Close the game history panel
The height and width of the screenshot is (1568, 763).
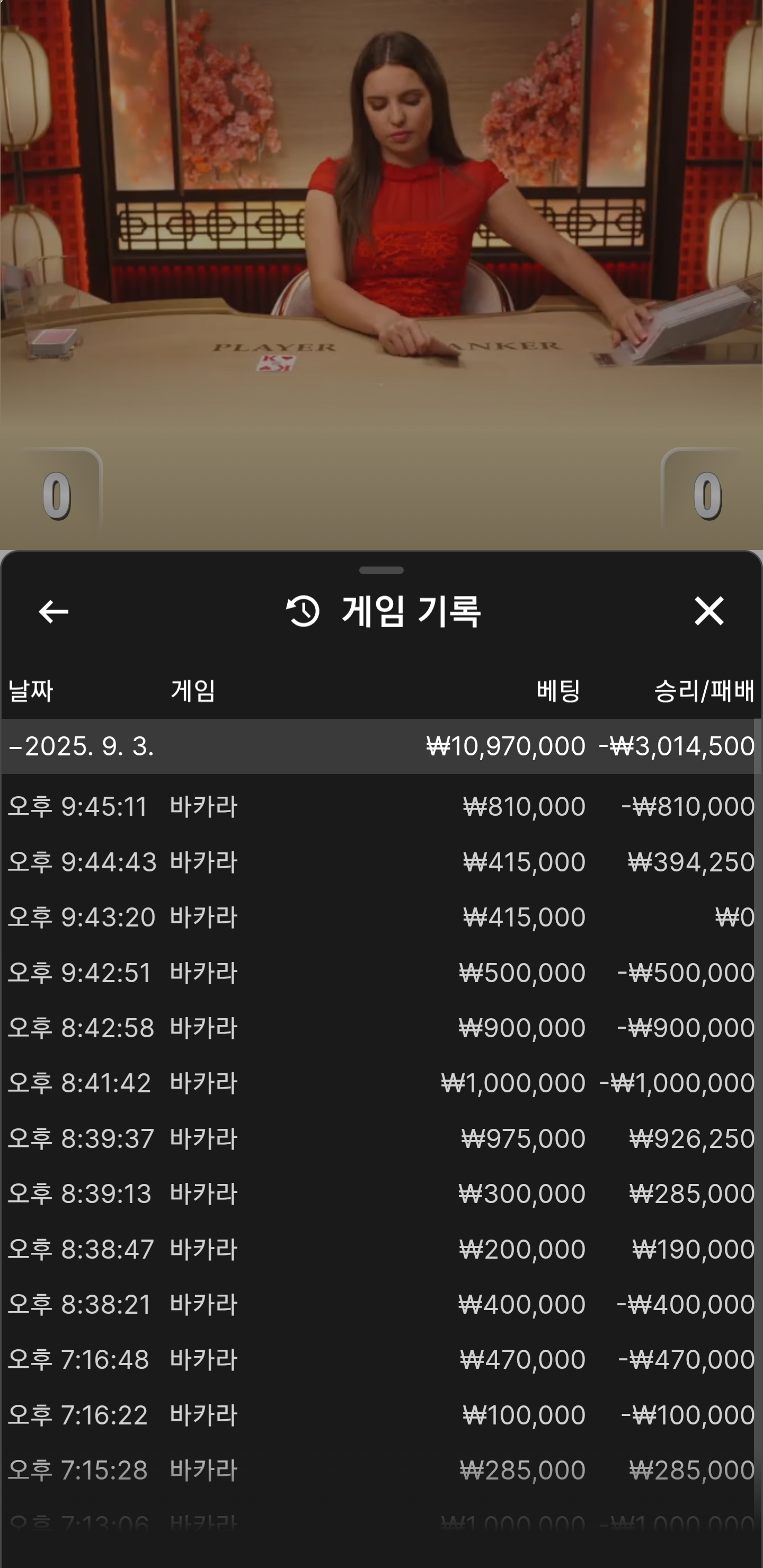709,611
